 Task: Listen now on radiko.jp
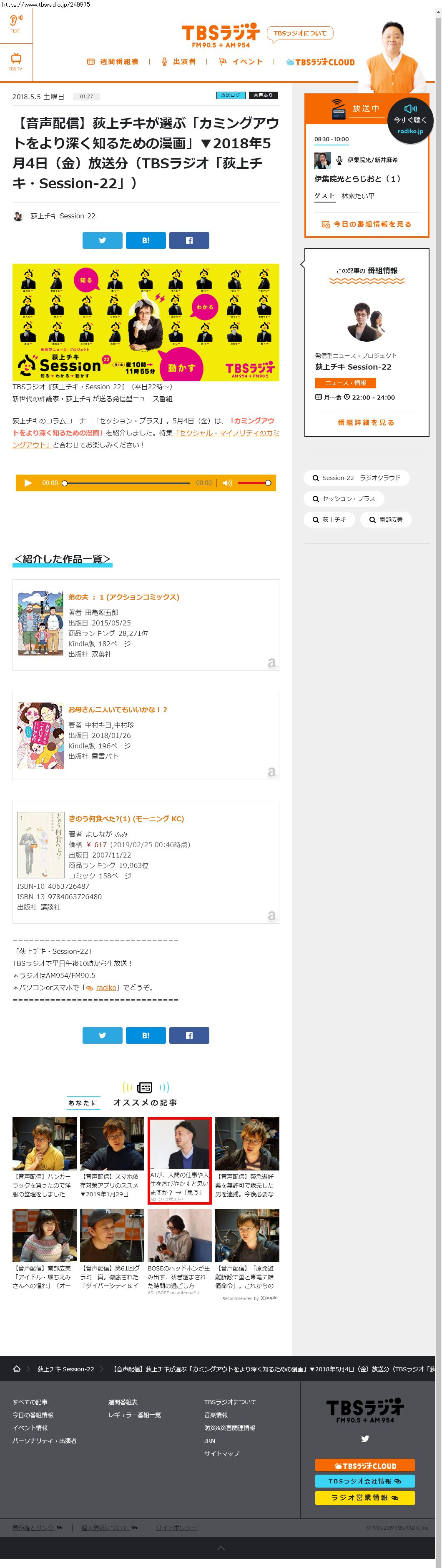(410, 119)
